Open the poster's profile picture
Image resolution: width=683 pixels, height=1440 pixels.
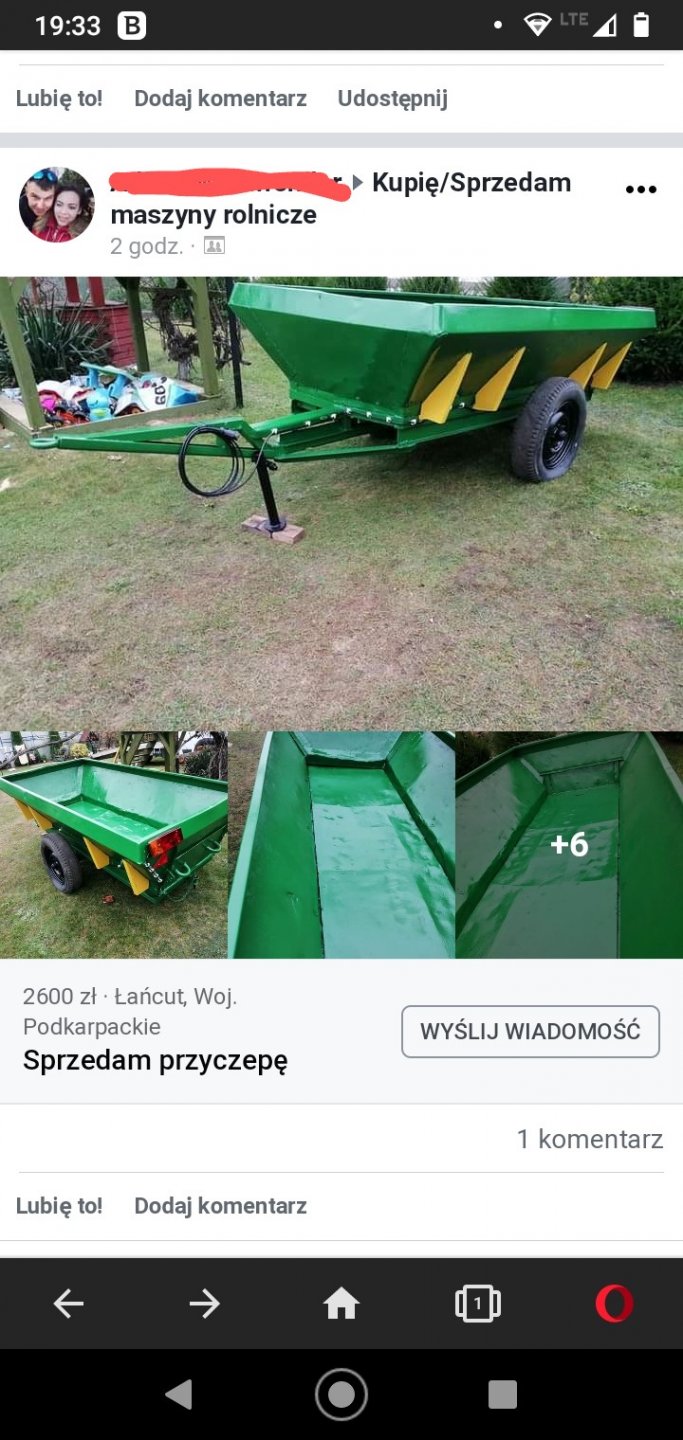click(57, 205)
